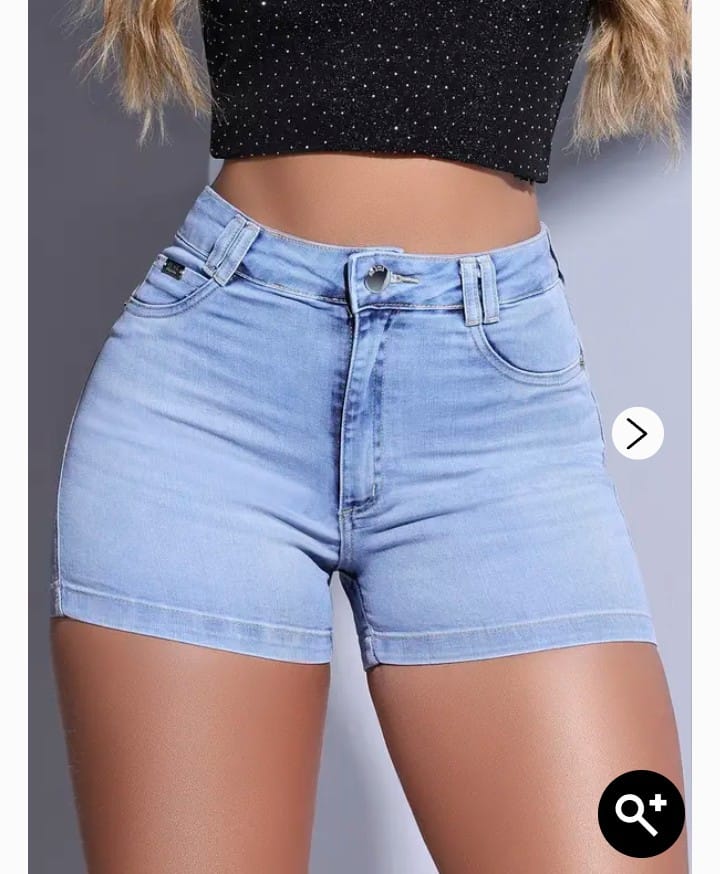Tap the magnifier zoom-in button
Viewport: 720px width, 874px height.
641,813
